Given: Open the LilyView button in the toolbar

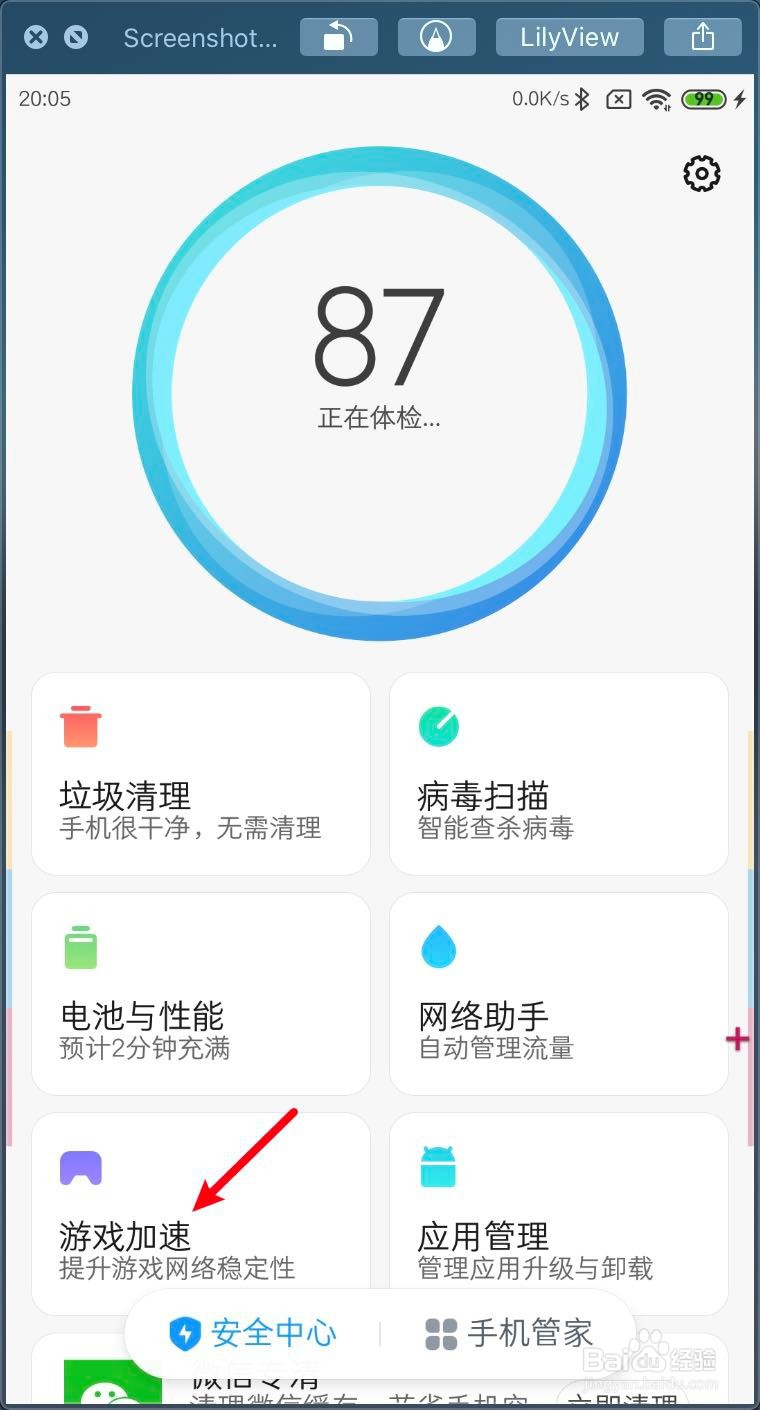Looking at the screenshot, I should coord(569,36).
